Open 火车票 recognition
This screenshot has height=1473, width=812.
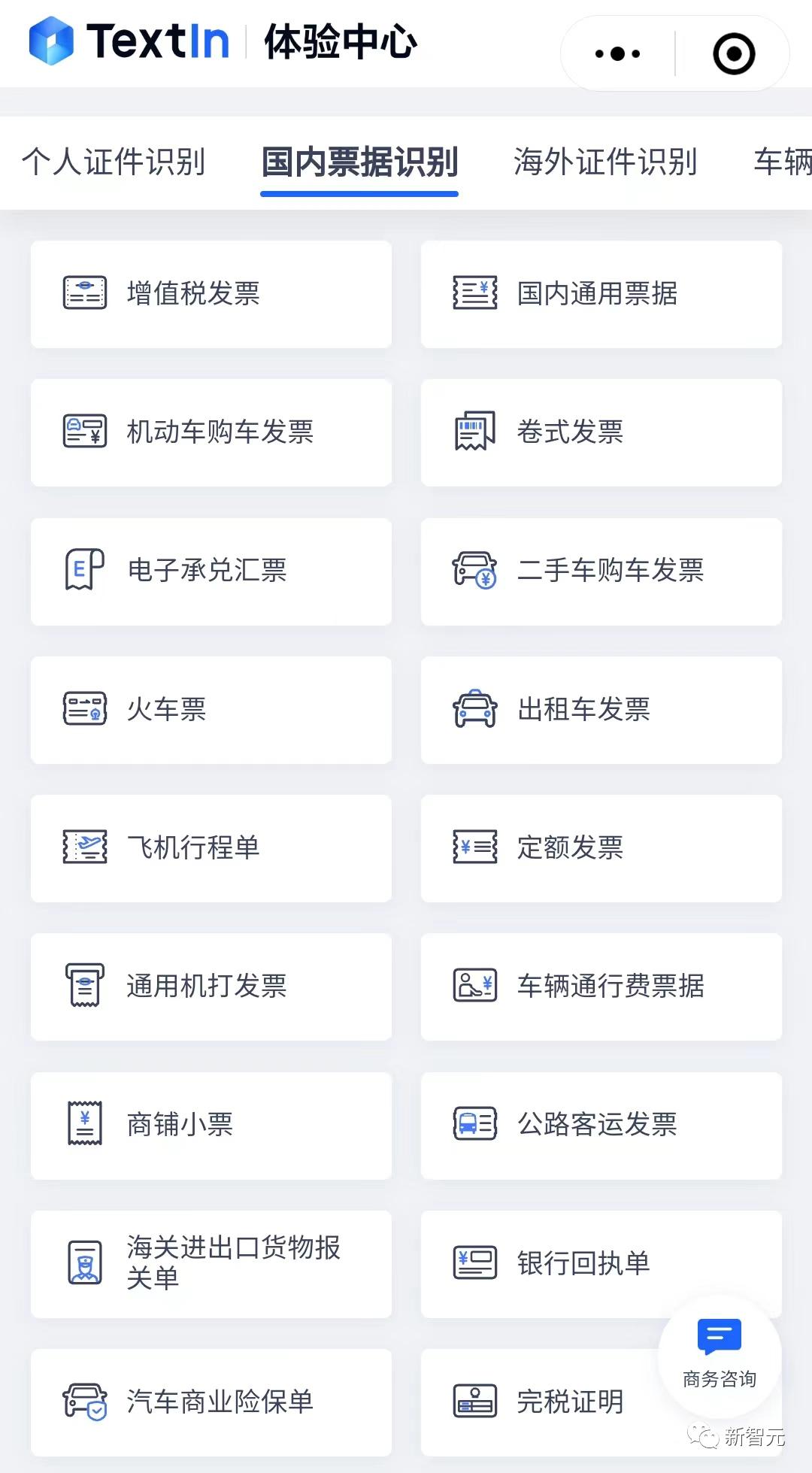pos(211,710)
